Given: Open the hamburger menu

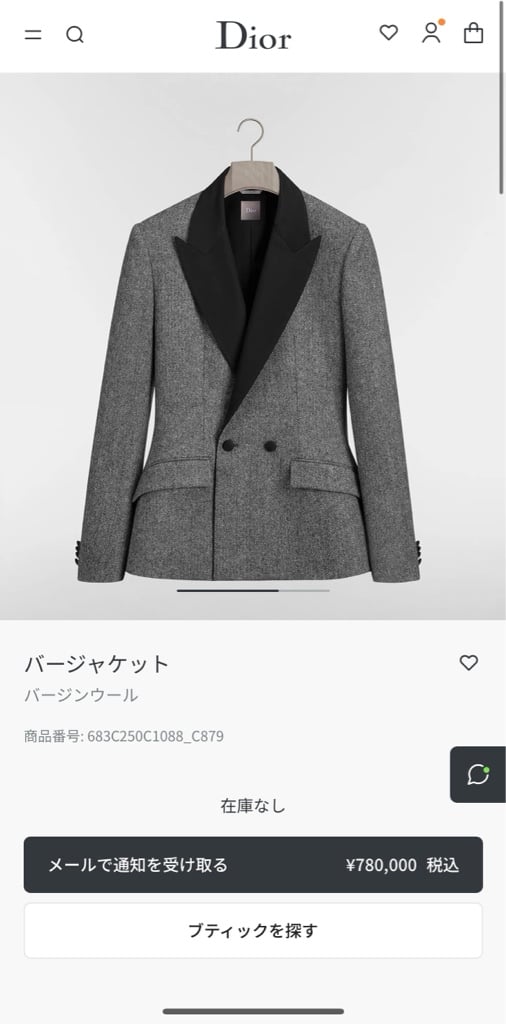Looking at the screenshot, I should tap(33, 35).
